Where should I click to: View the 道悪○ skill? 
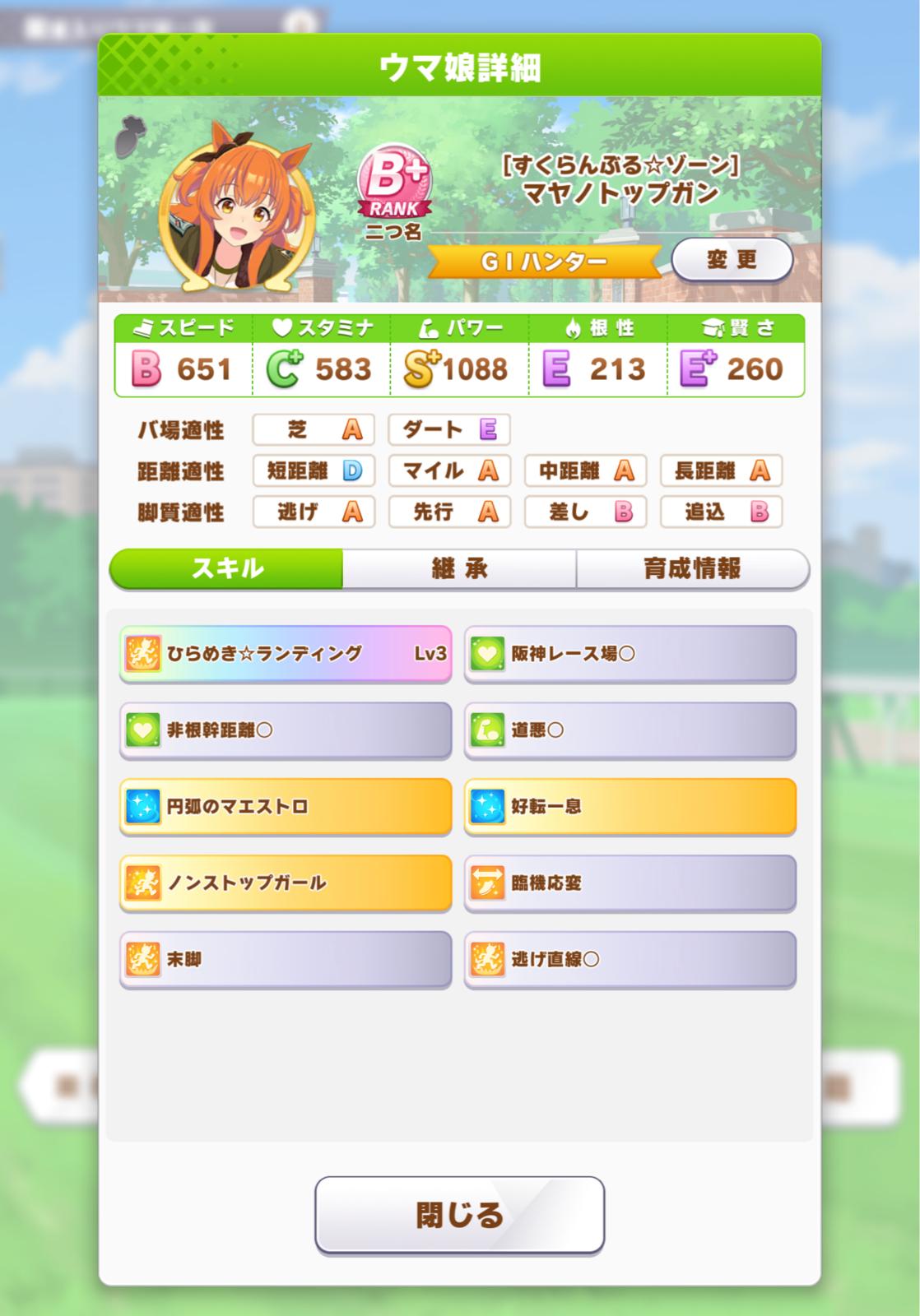coord(630,730)
